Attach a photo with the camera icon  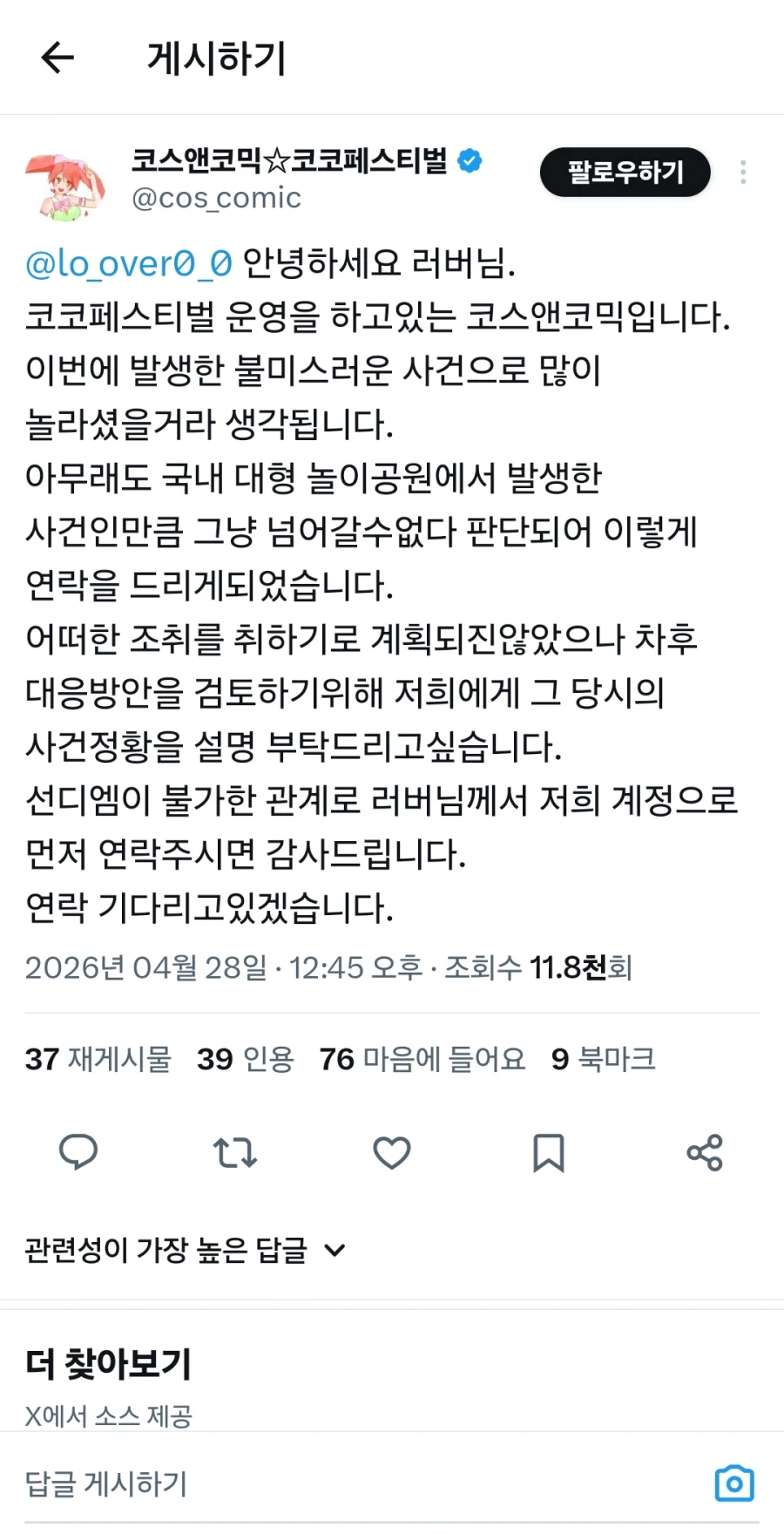point(734,1483)
